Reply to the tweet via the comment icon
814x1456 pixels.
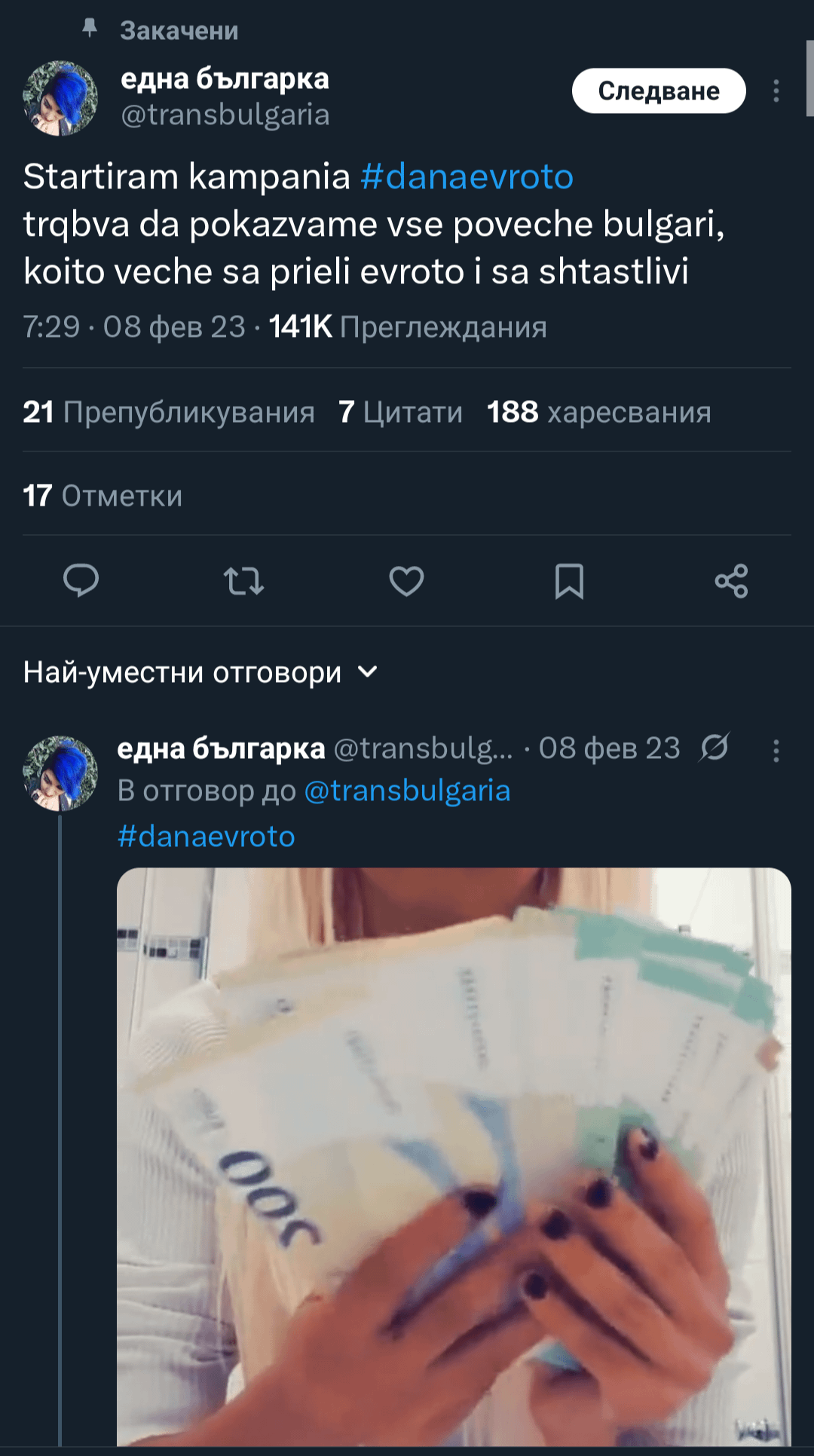(81, 581)
